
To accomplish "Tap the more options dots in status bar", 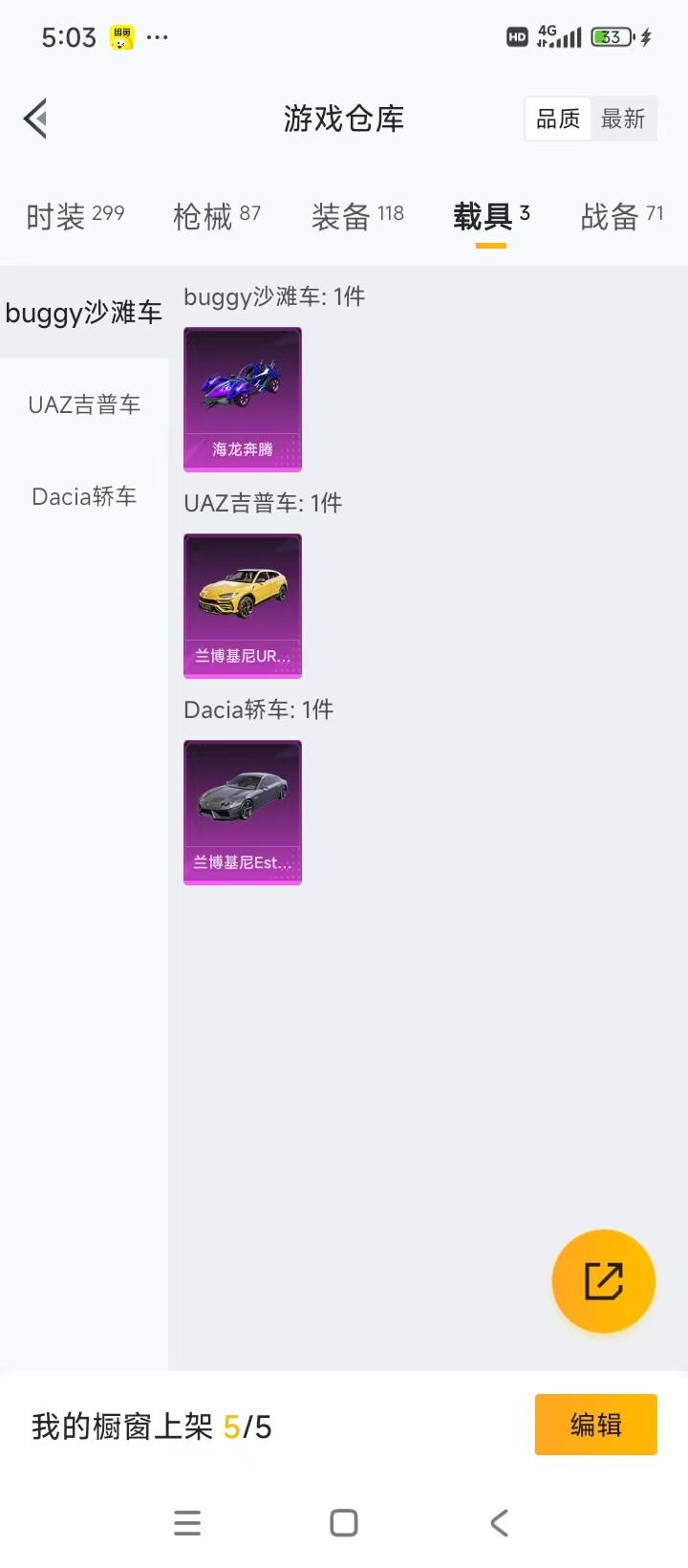I will [156, 36].
